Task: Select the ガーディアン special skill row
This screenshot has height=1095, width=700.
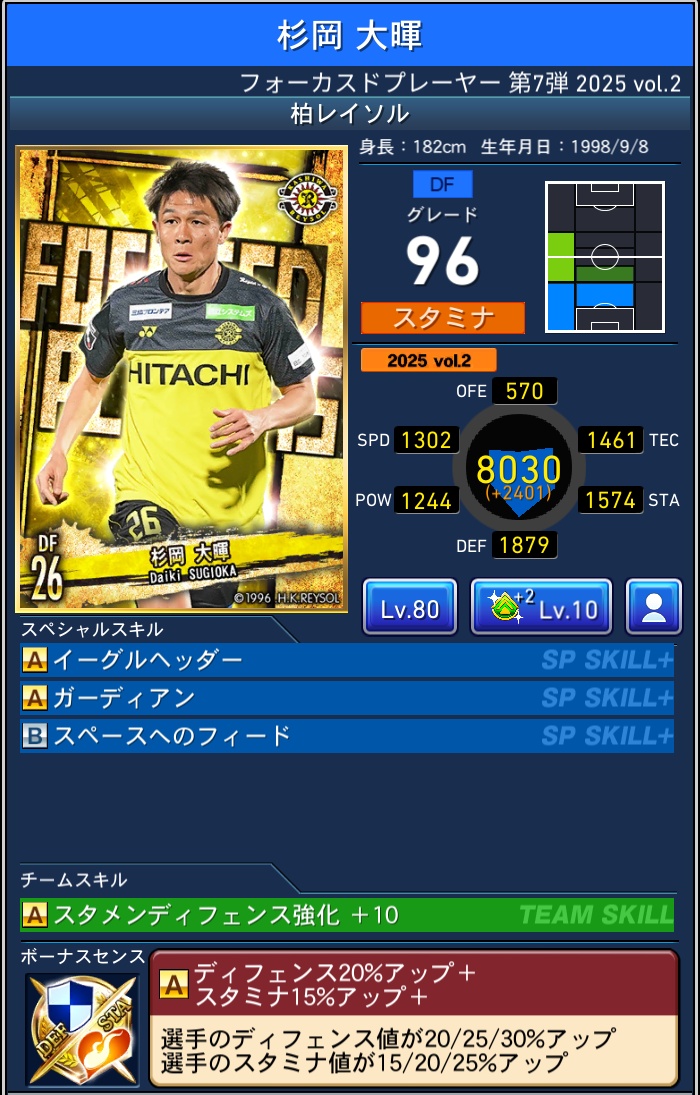Action: point(346,698)
